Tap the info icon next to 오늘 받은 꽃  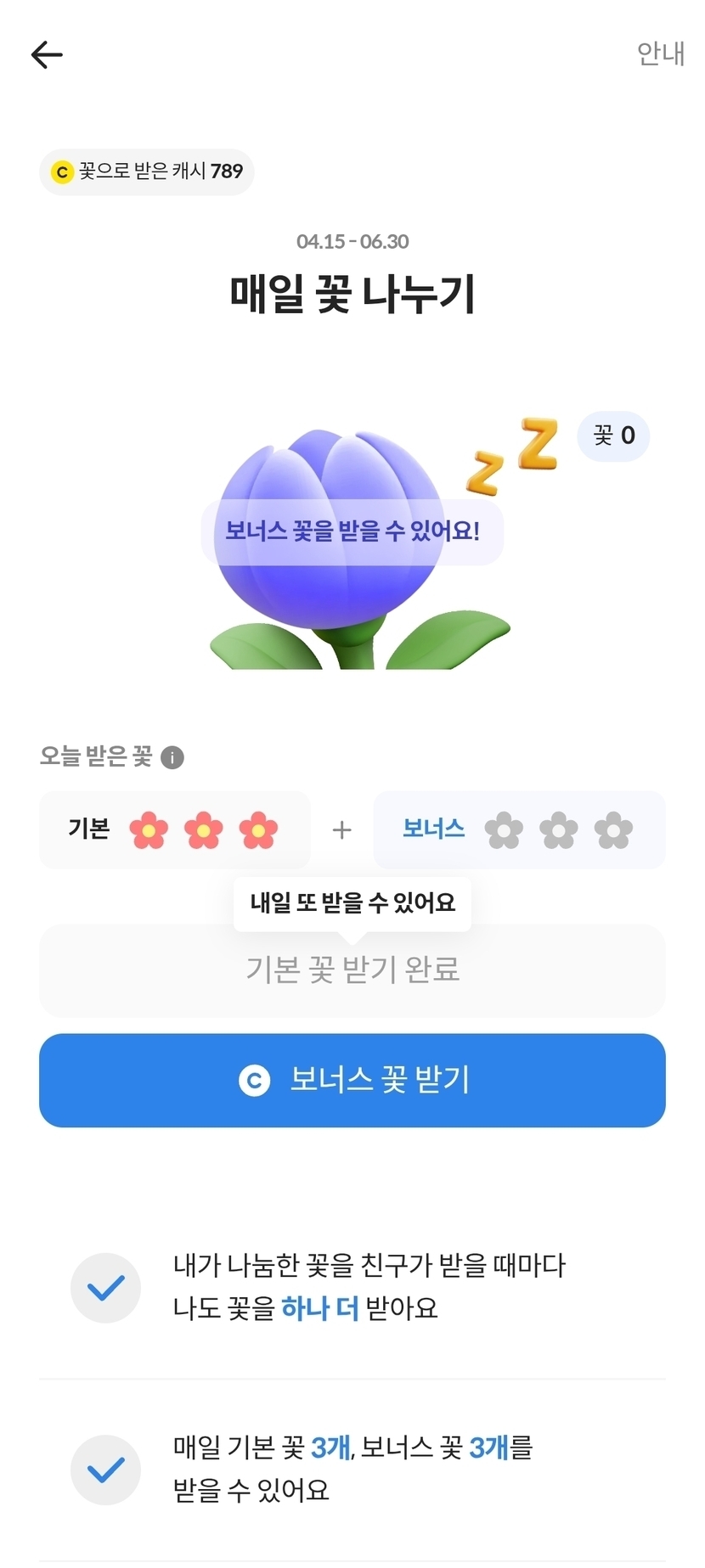[x=172, y=757]
